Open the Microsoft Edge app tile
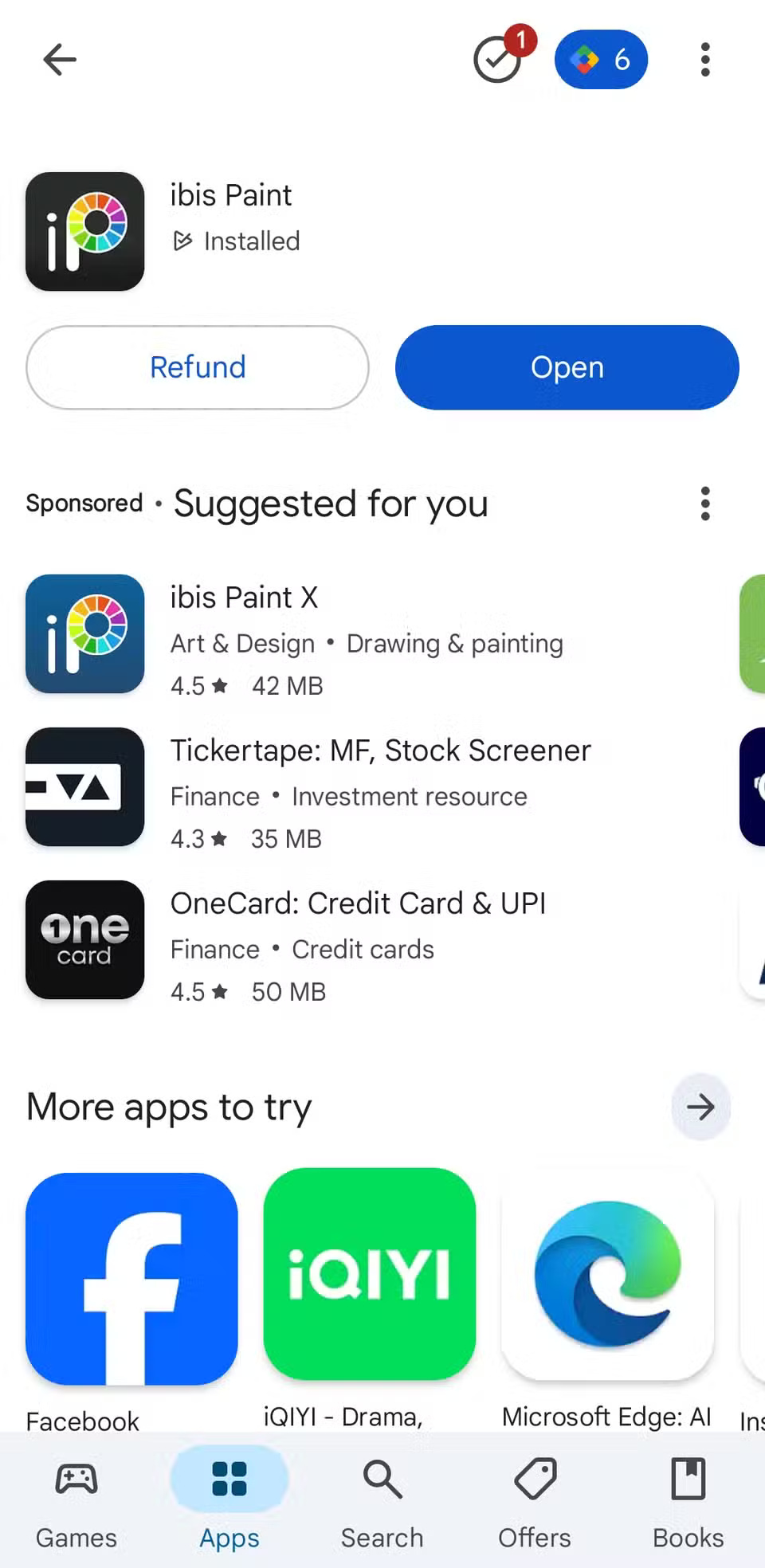The image size is (765, 1568). (607, 1274)
